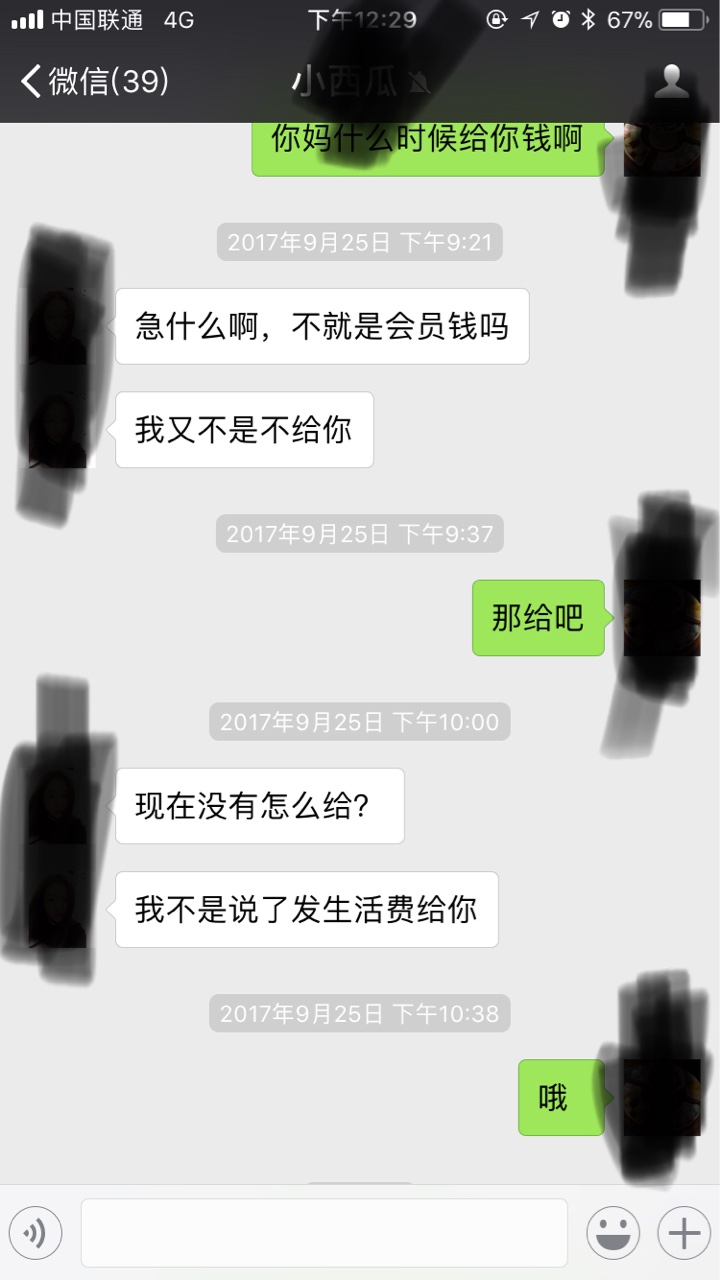Image resolution: width=720 pixels, height=1280 pixels.
Task: Switch to voice message input
Action: tap(36, 1233)
